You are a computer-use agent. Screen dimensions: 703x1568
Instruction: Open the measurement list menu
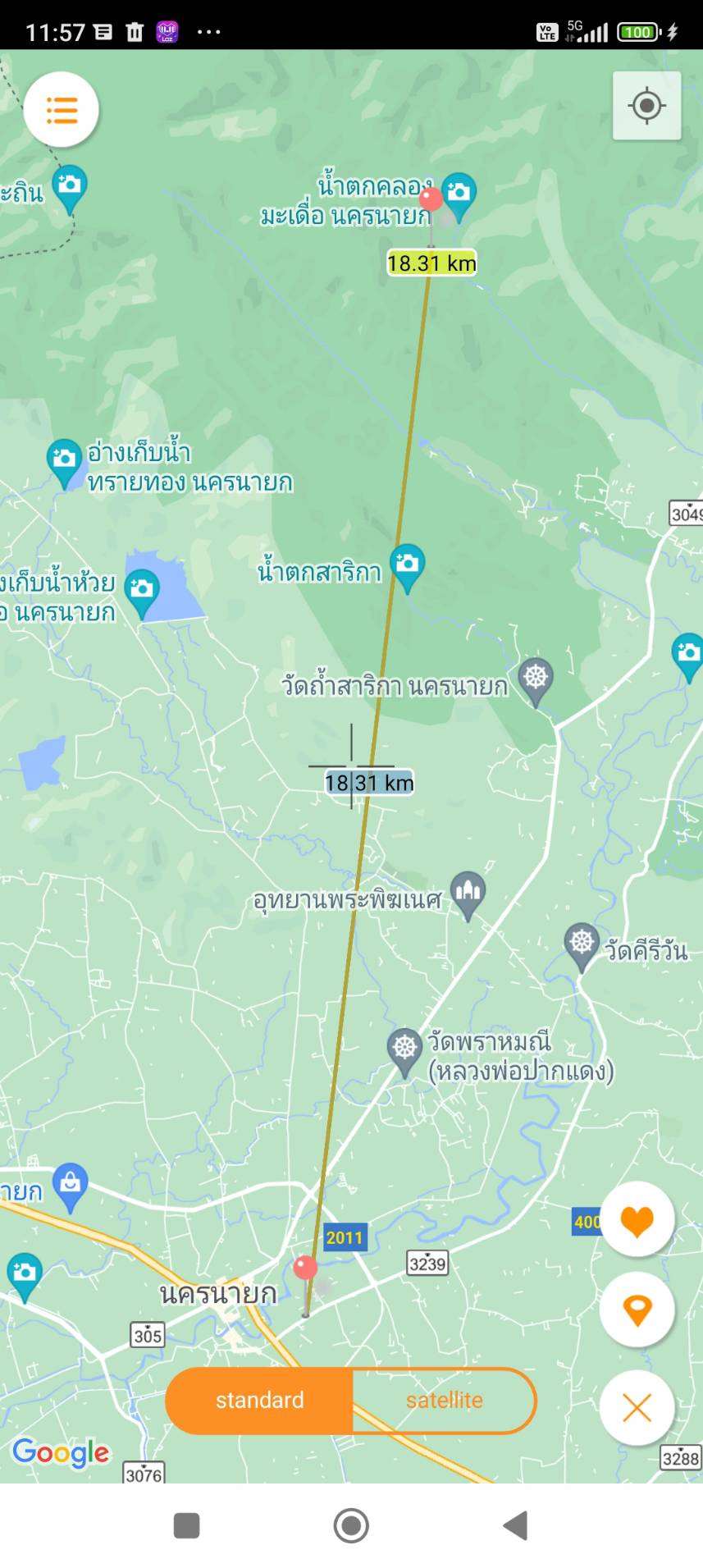(62, 109)
